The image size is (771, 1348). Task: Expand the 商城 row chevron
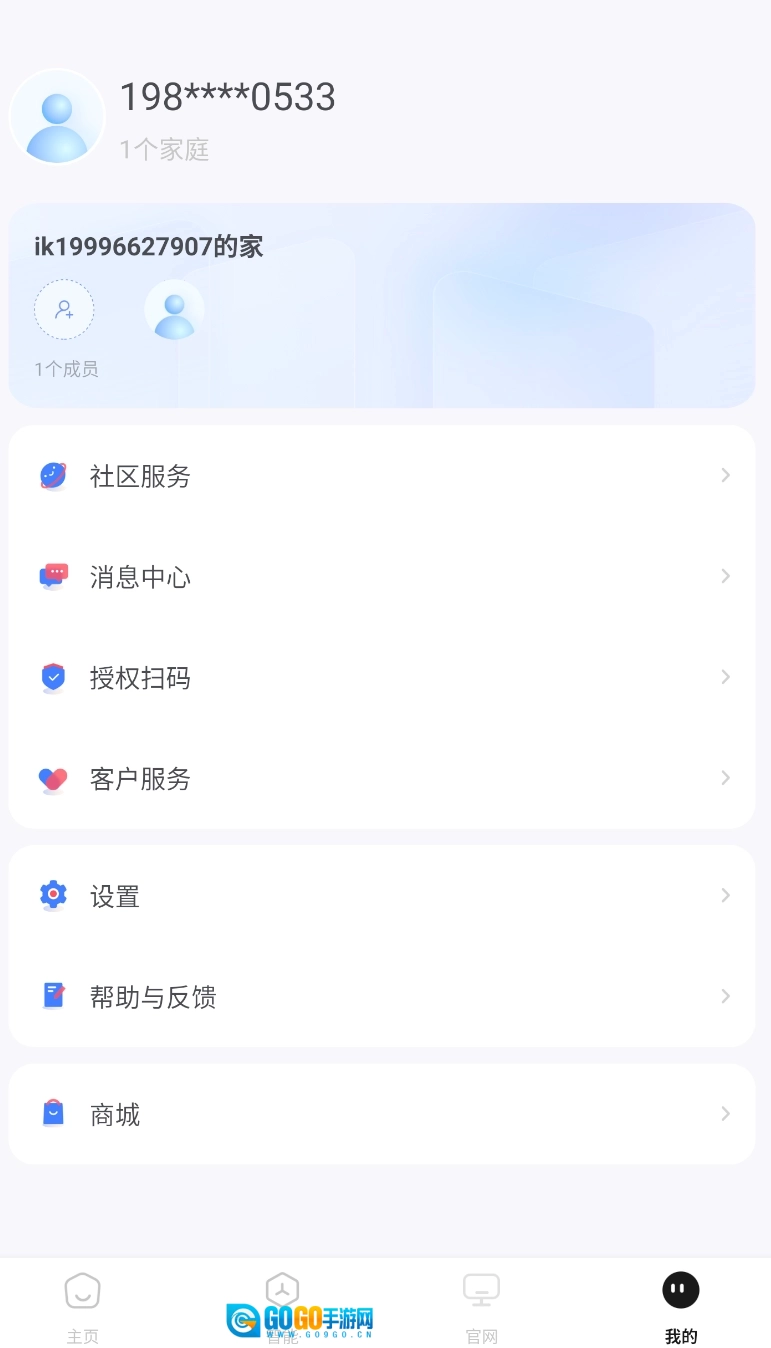726,1113
